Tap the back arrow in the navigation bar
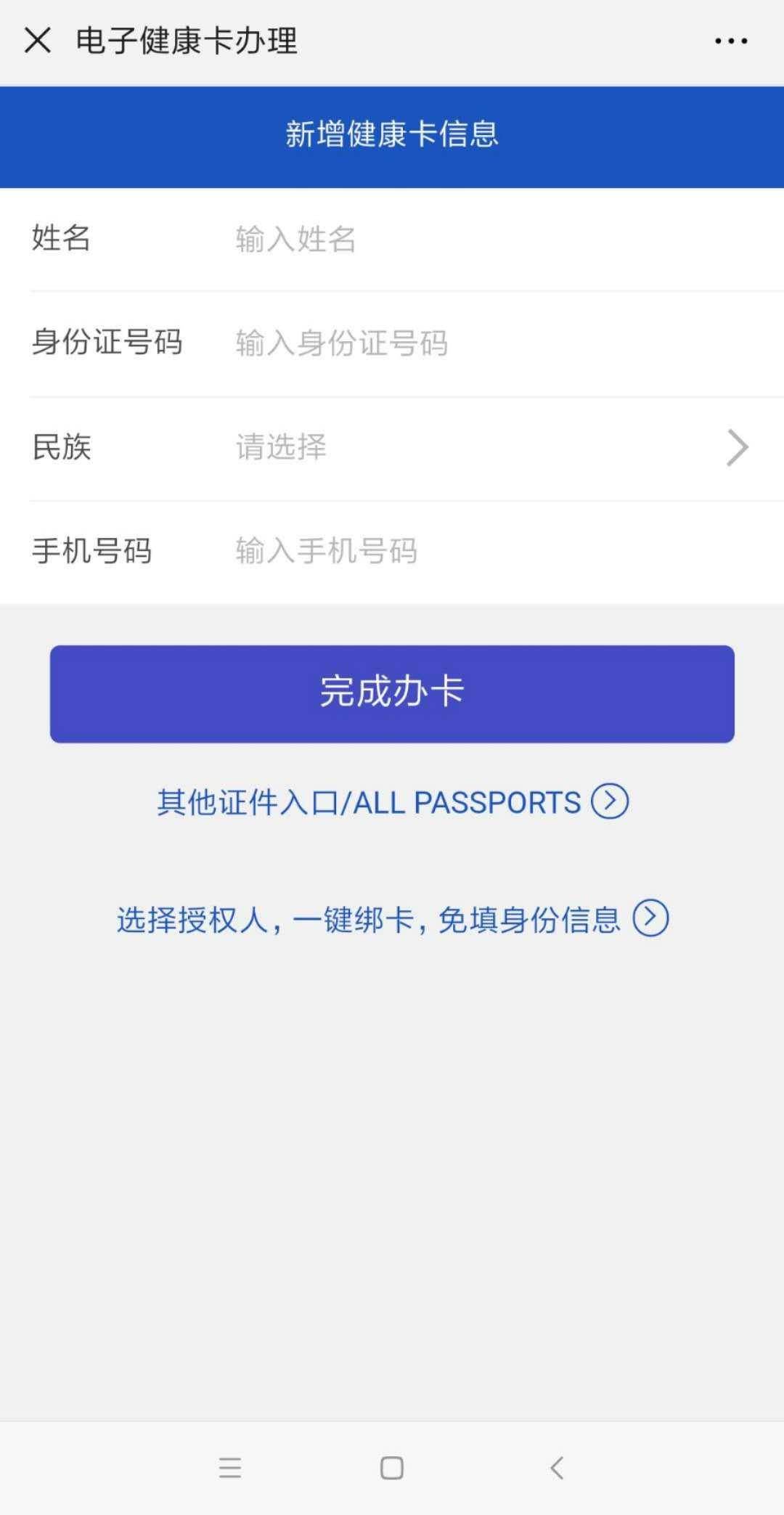The height and width of the screenshot is (1515, 784). (556, 1469)
